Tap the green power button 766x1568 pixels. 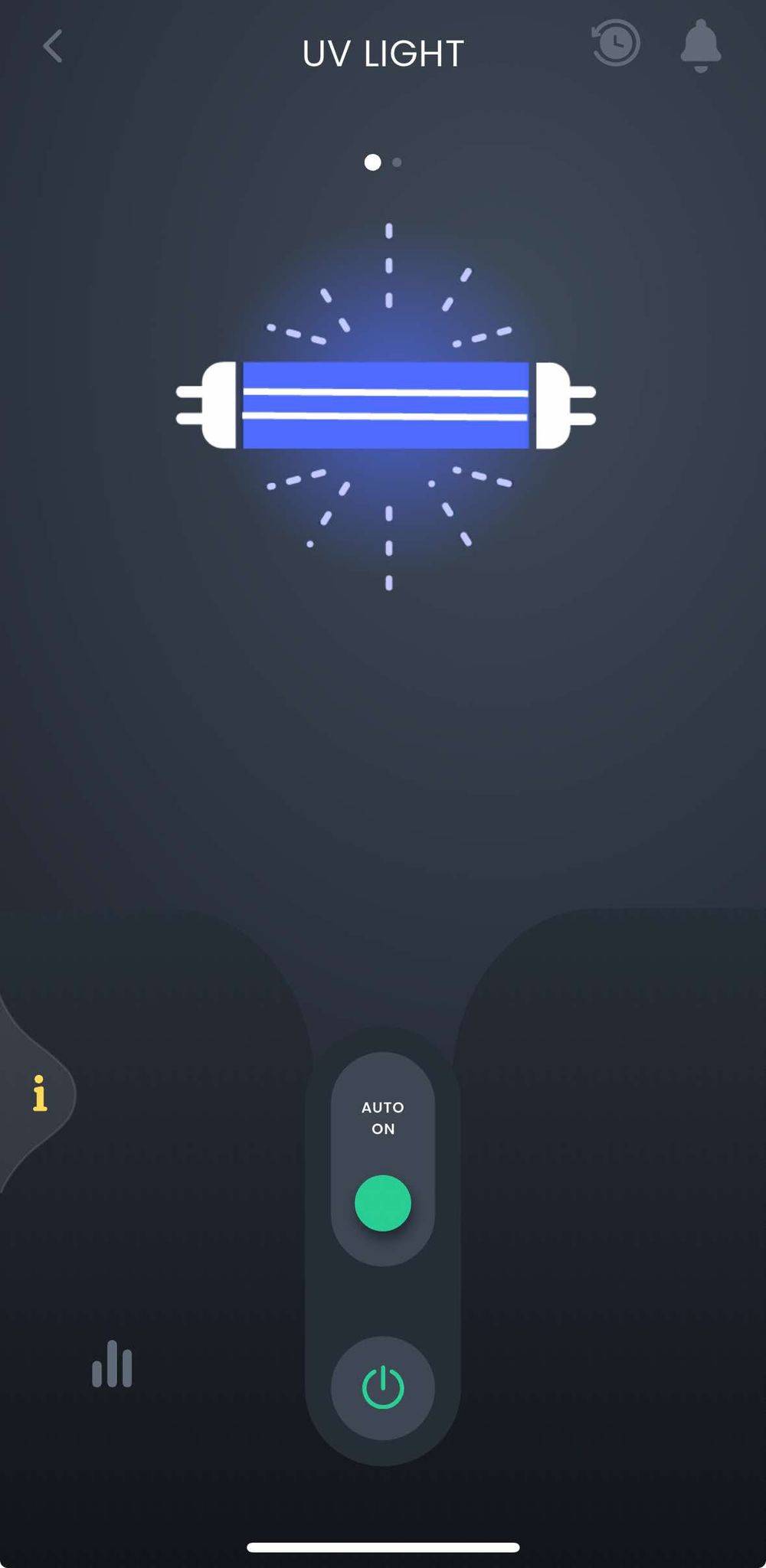coord(383,1388)
